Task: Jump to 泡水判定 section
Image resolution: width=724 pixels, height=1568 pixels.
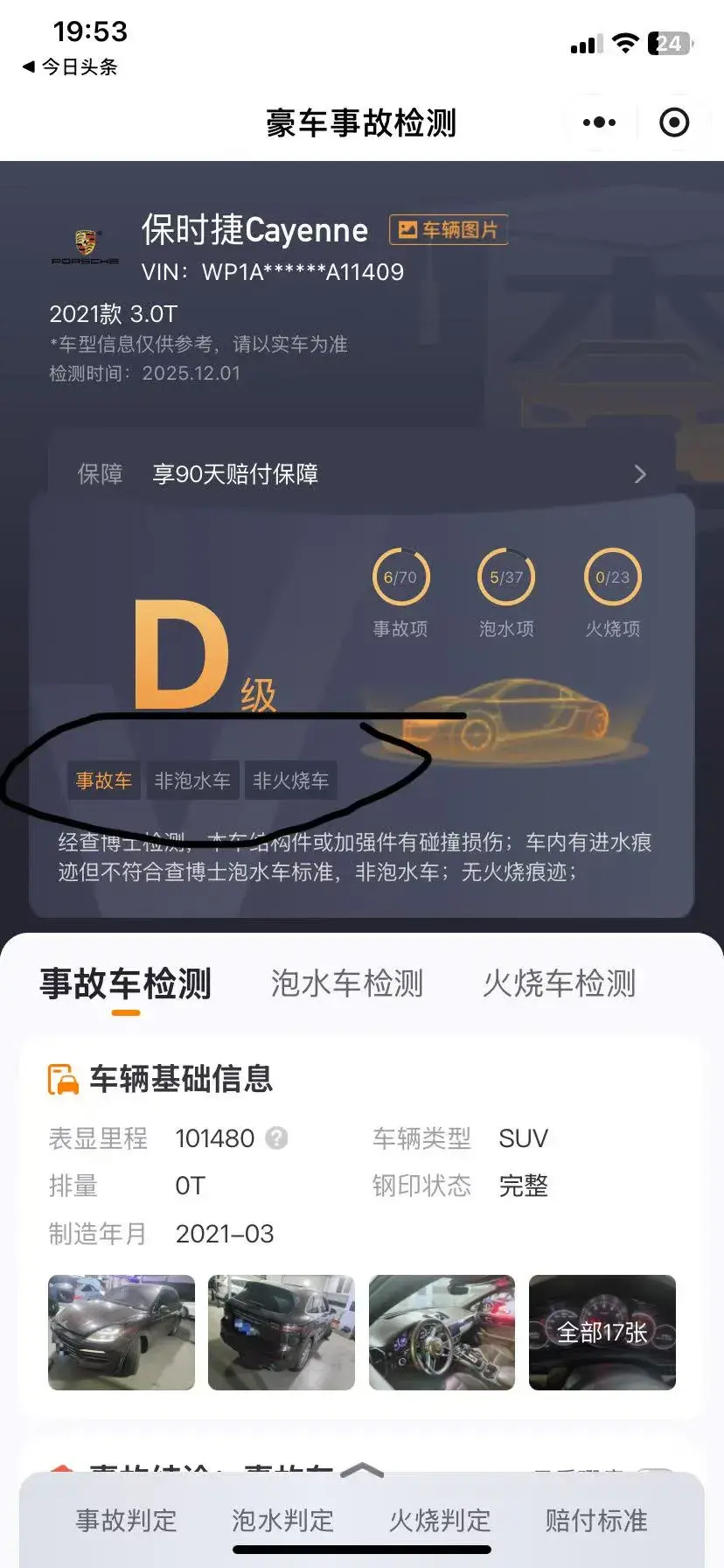Action: pos(282,1521)
